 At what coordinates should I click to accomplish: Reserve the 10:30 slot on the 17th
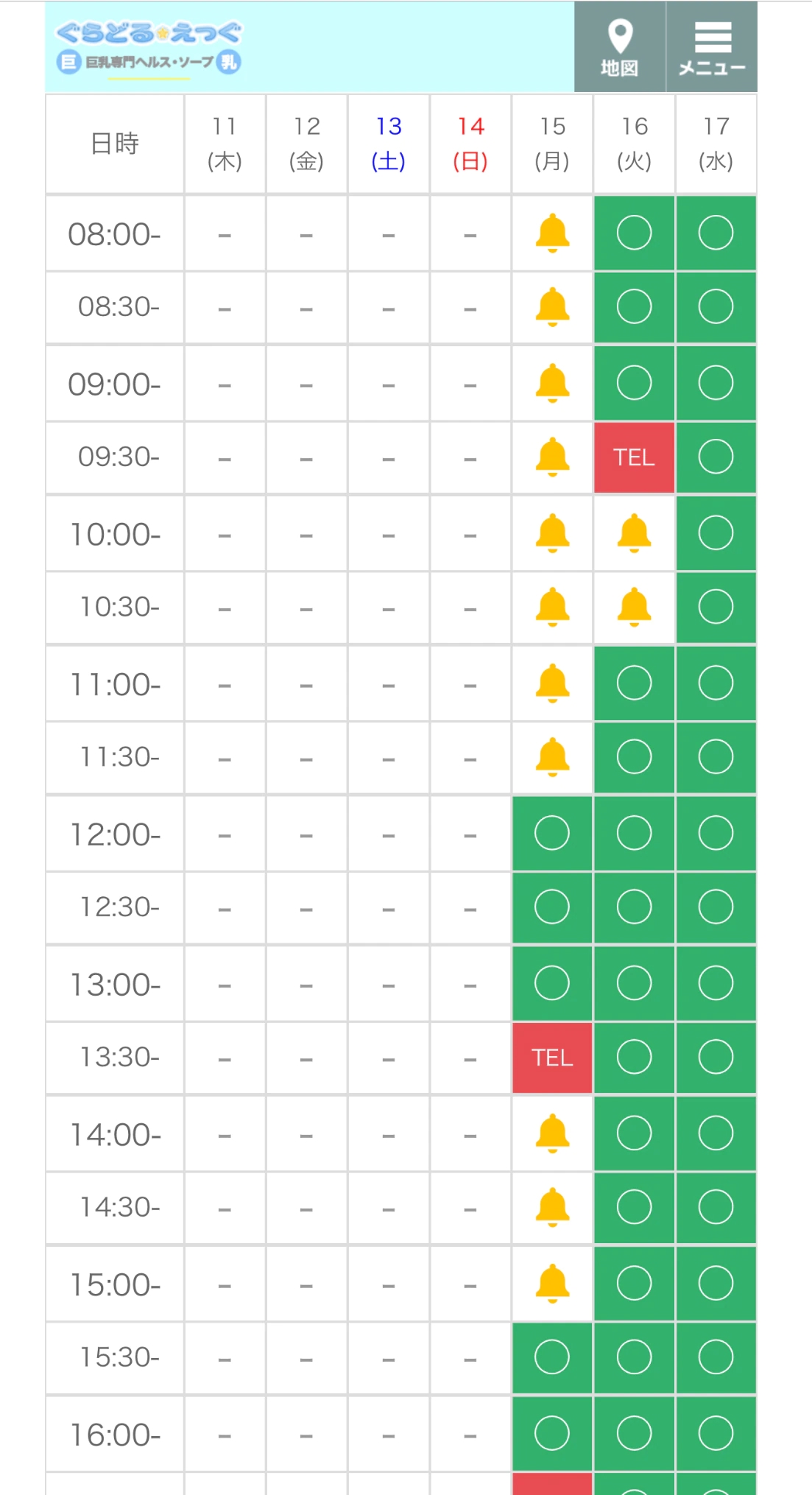(716, 607)
